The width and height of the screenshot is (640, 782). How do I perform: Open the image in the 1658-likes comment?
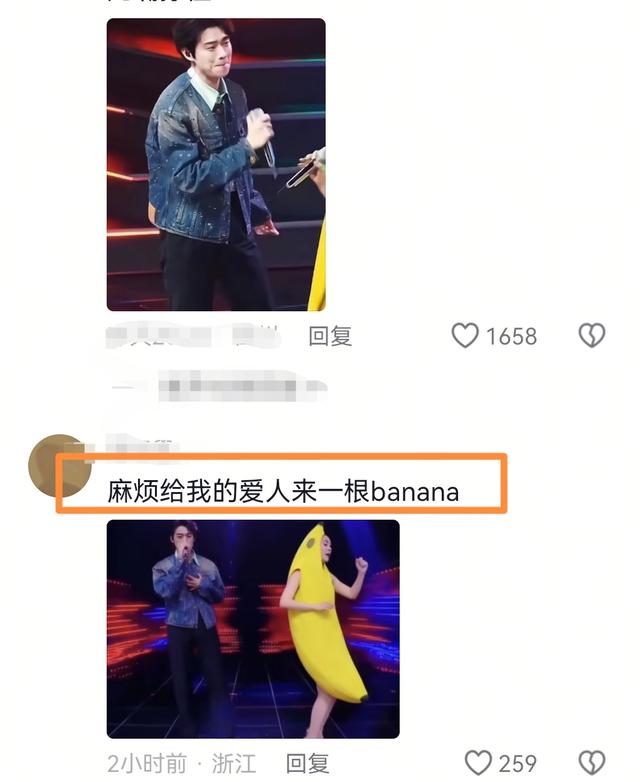[x=216, y=164]
